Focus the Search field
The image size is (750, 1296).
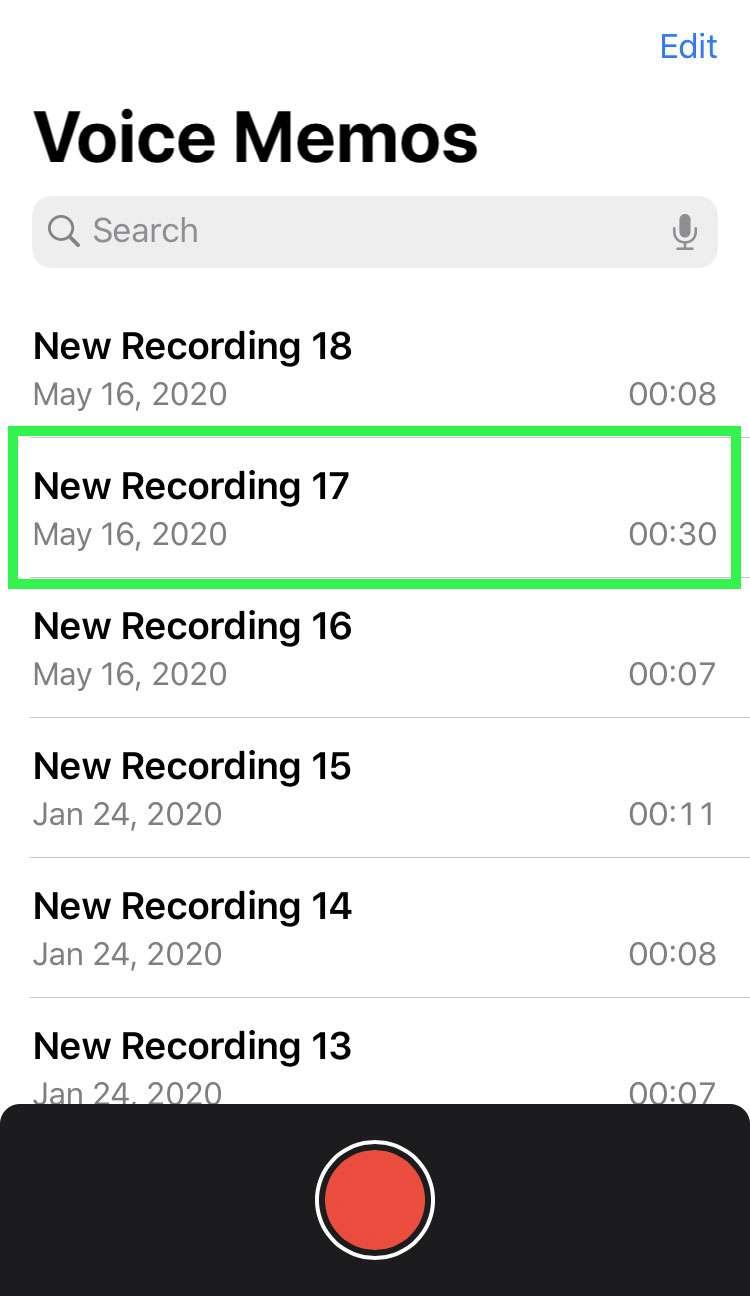pos(350,231)
